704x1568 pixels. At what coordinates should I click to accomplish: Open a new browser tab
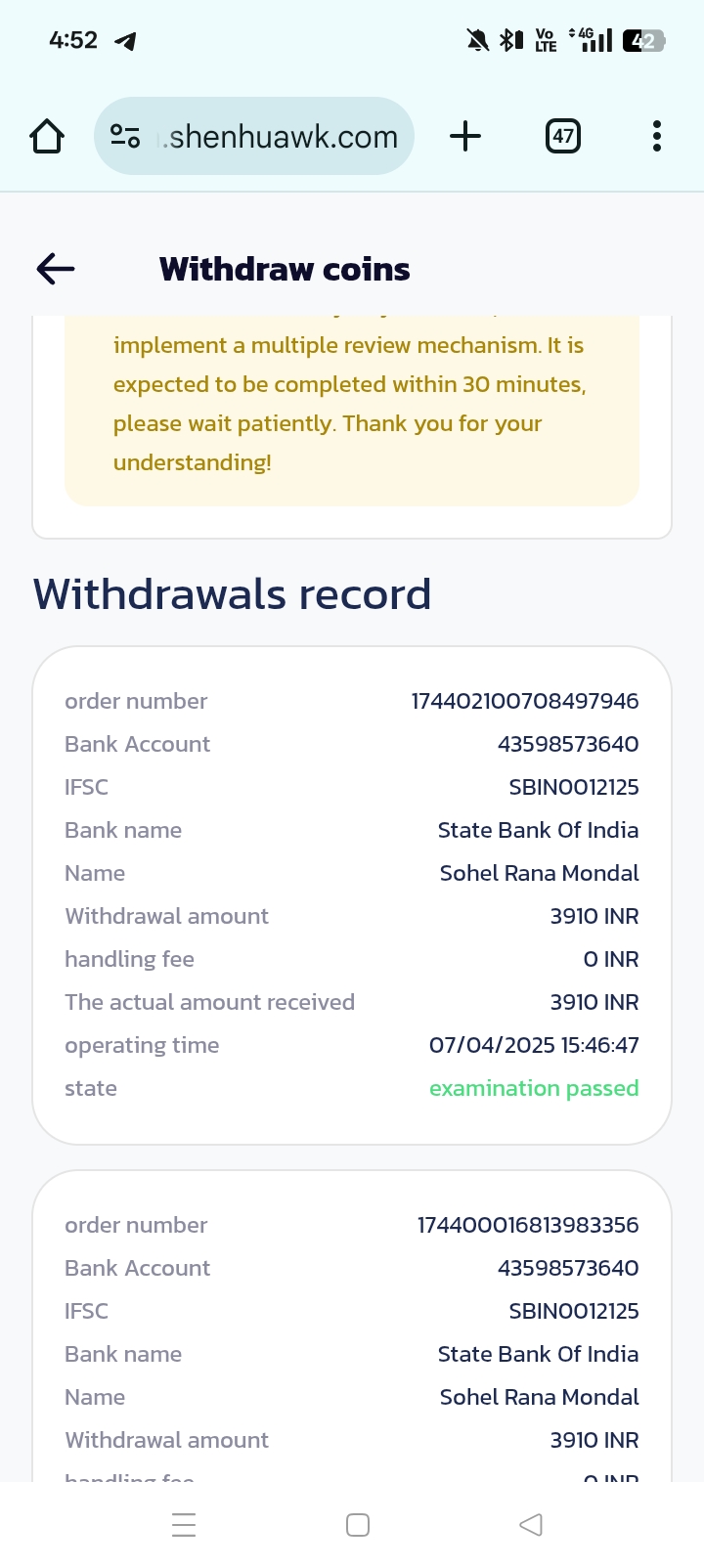(465, 136)
